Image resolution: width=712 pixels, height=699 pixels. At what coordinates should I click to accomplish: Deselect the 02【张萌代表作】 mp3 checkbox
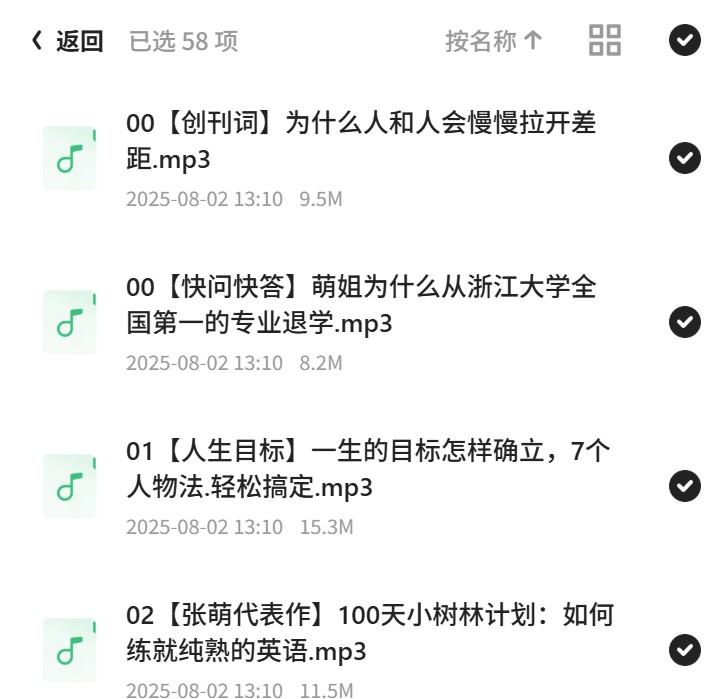684,650
